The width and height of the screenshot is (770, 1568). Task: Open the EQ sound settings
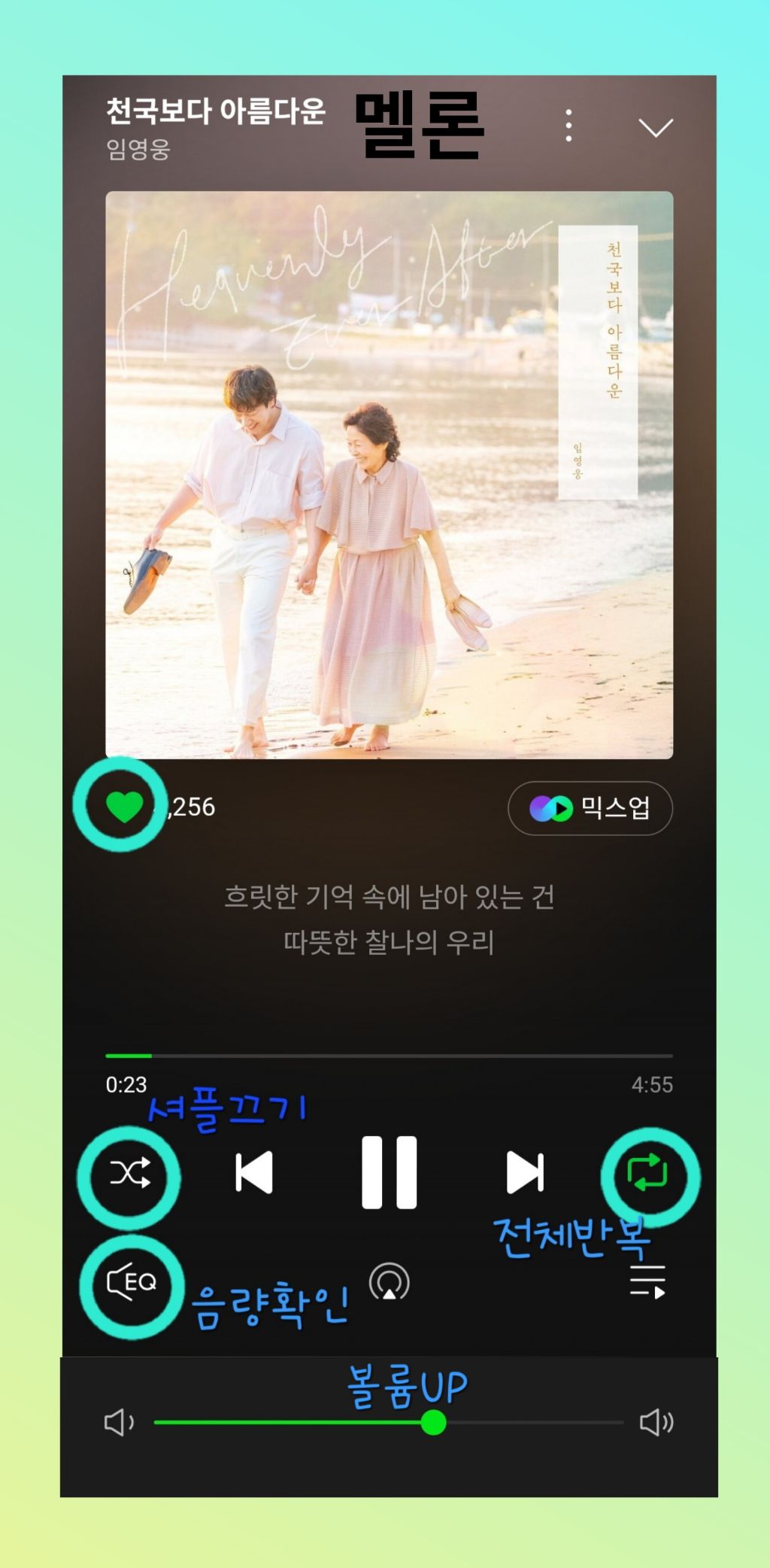point(132,1282)
